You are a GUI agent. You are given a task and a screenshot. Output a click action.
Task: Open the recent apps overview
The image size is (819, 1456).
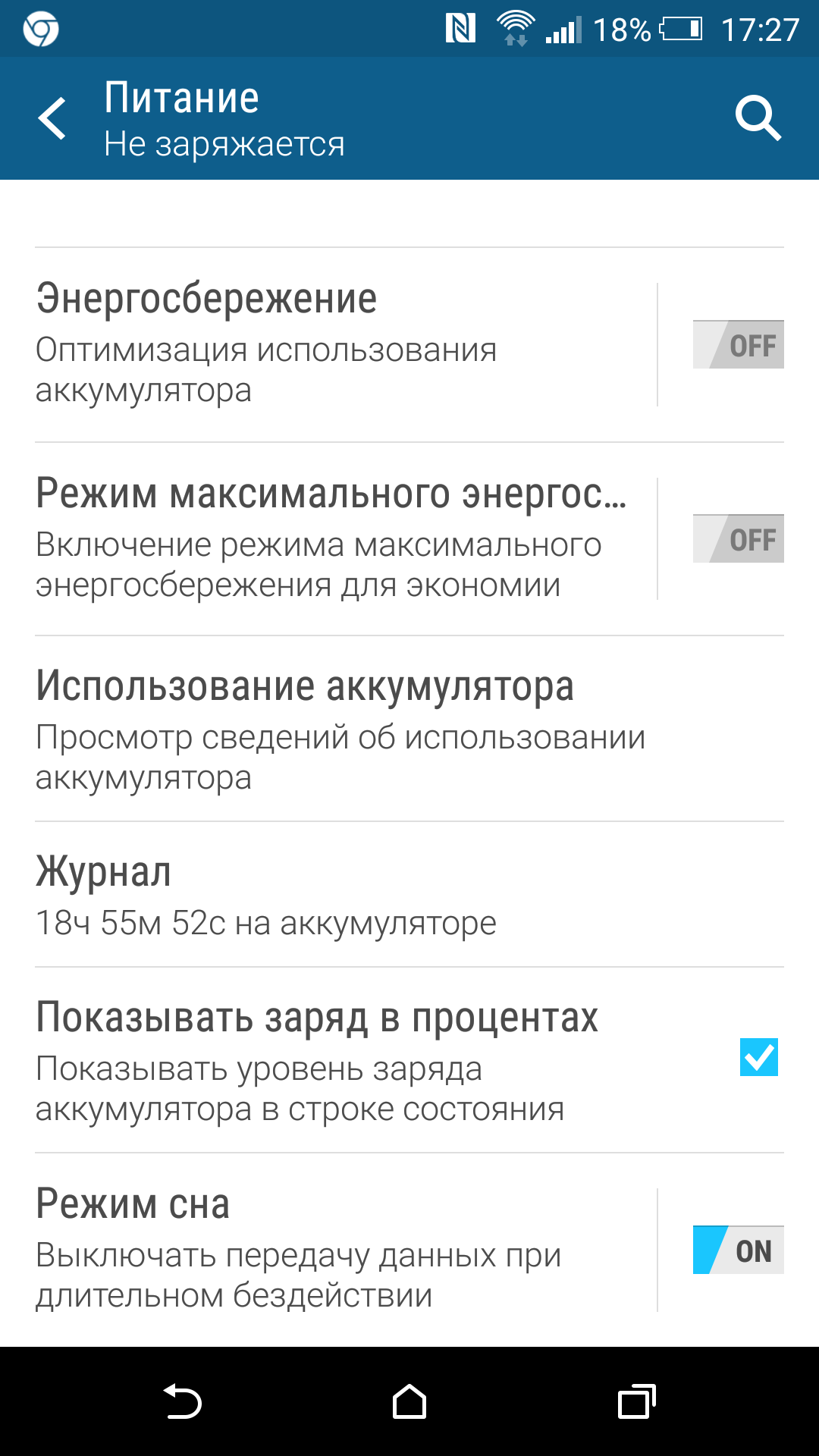[x=637, y=1401]
